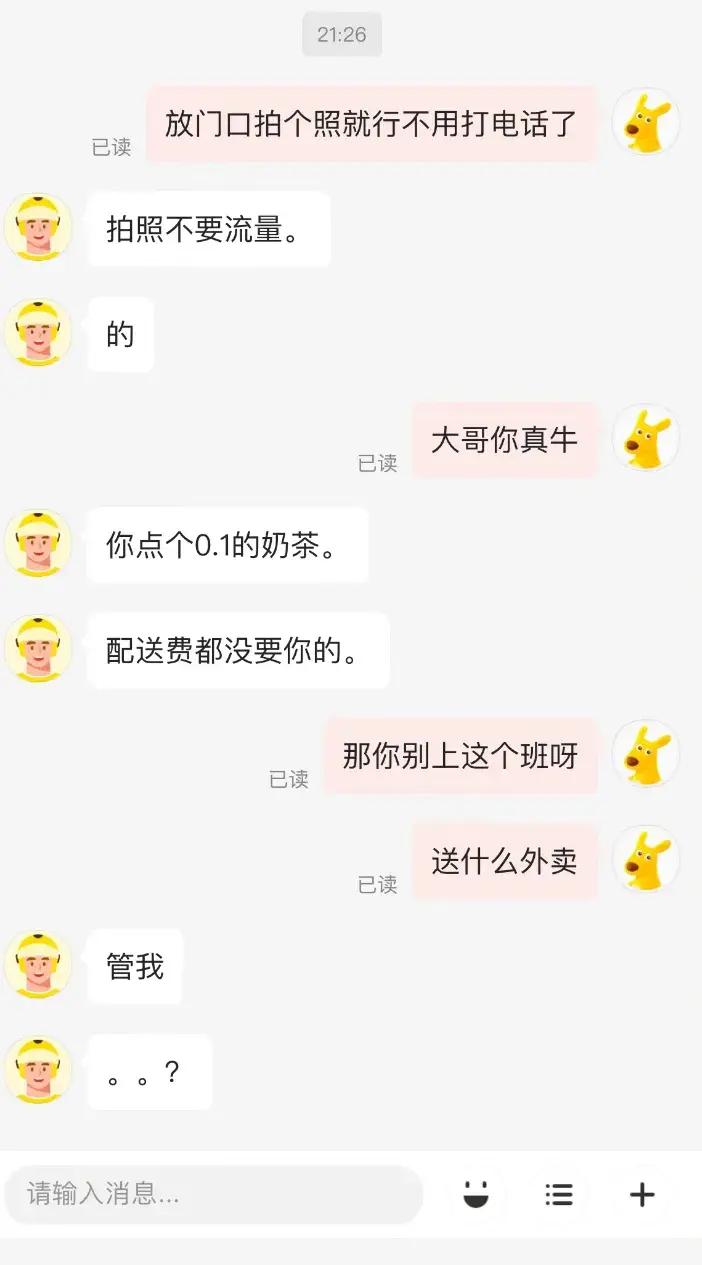
Task: Open the quick replies list icon
Action: click(x=559, y=1194)
